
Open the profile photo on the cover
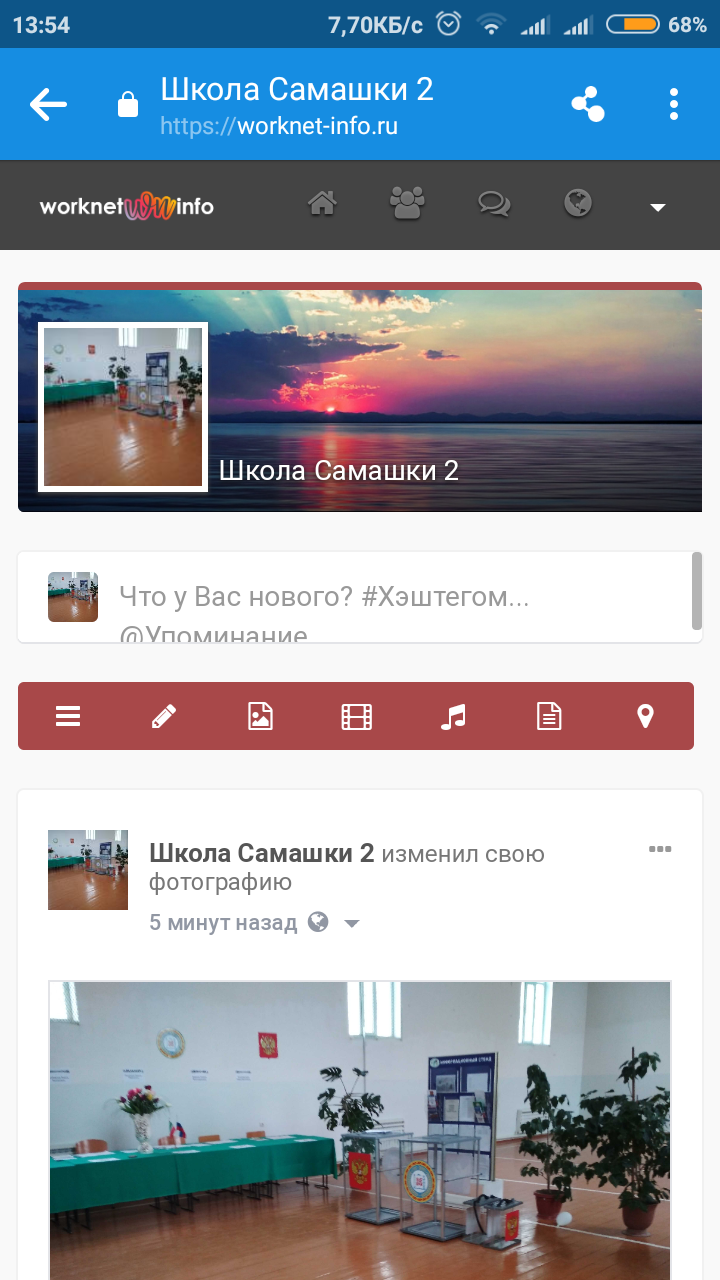(x=123, y=407)
